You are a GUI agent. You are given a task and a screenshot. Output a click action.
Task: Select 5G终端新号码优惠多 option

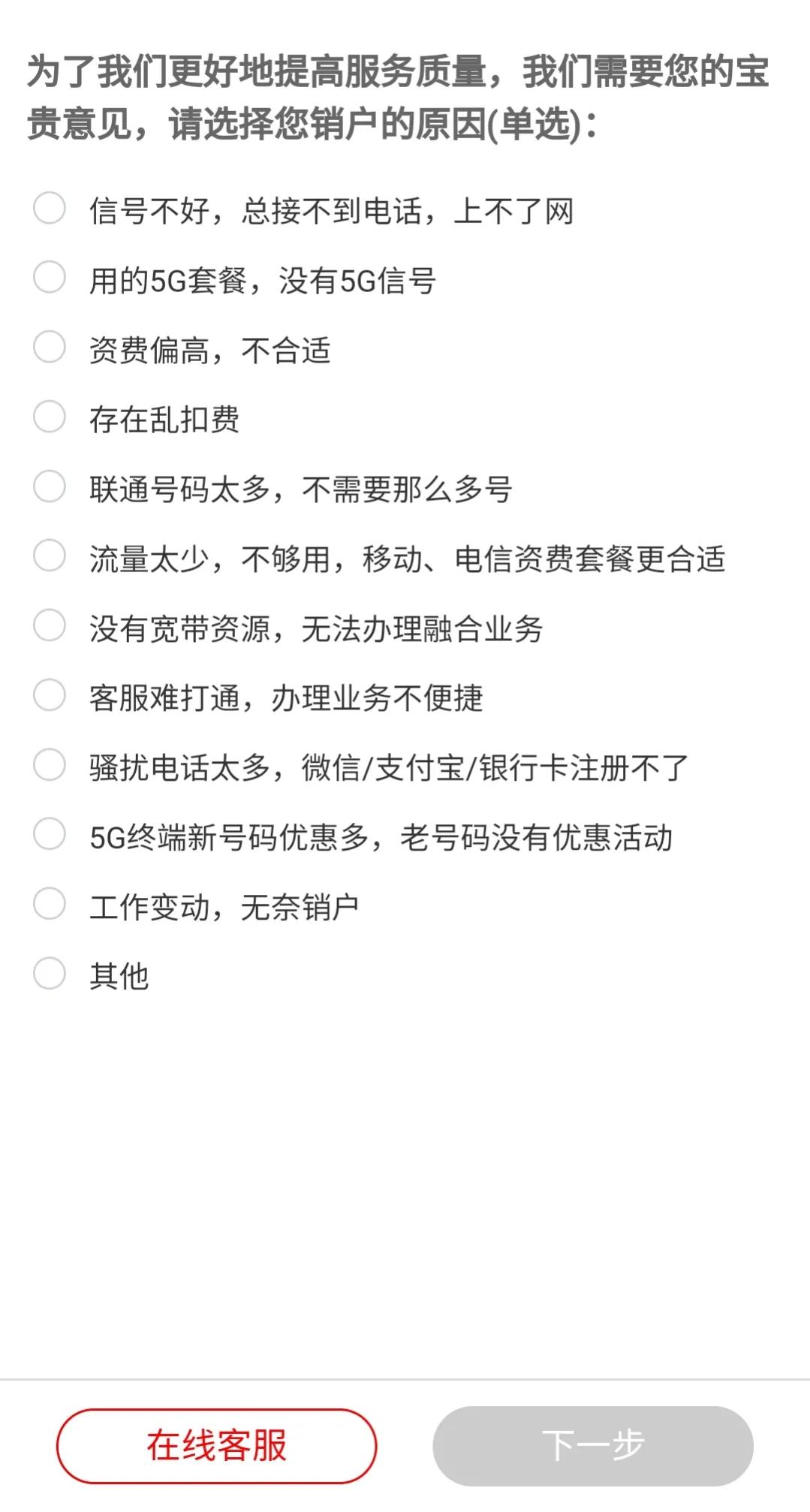click(x=49, y=836)
